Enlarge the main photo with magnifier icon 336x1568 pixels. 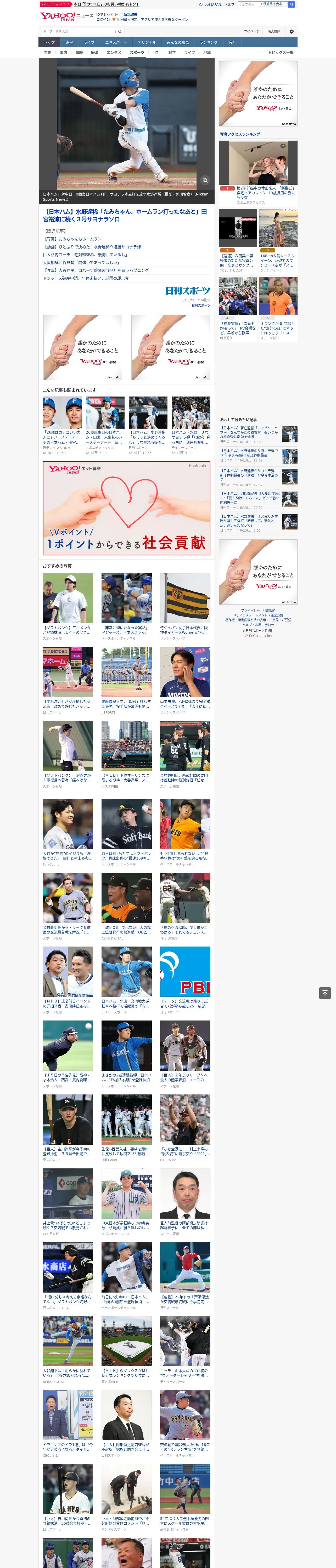pyautogui.click(x=205, y=180)
